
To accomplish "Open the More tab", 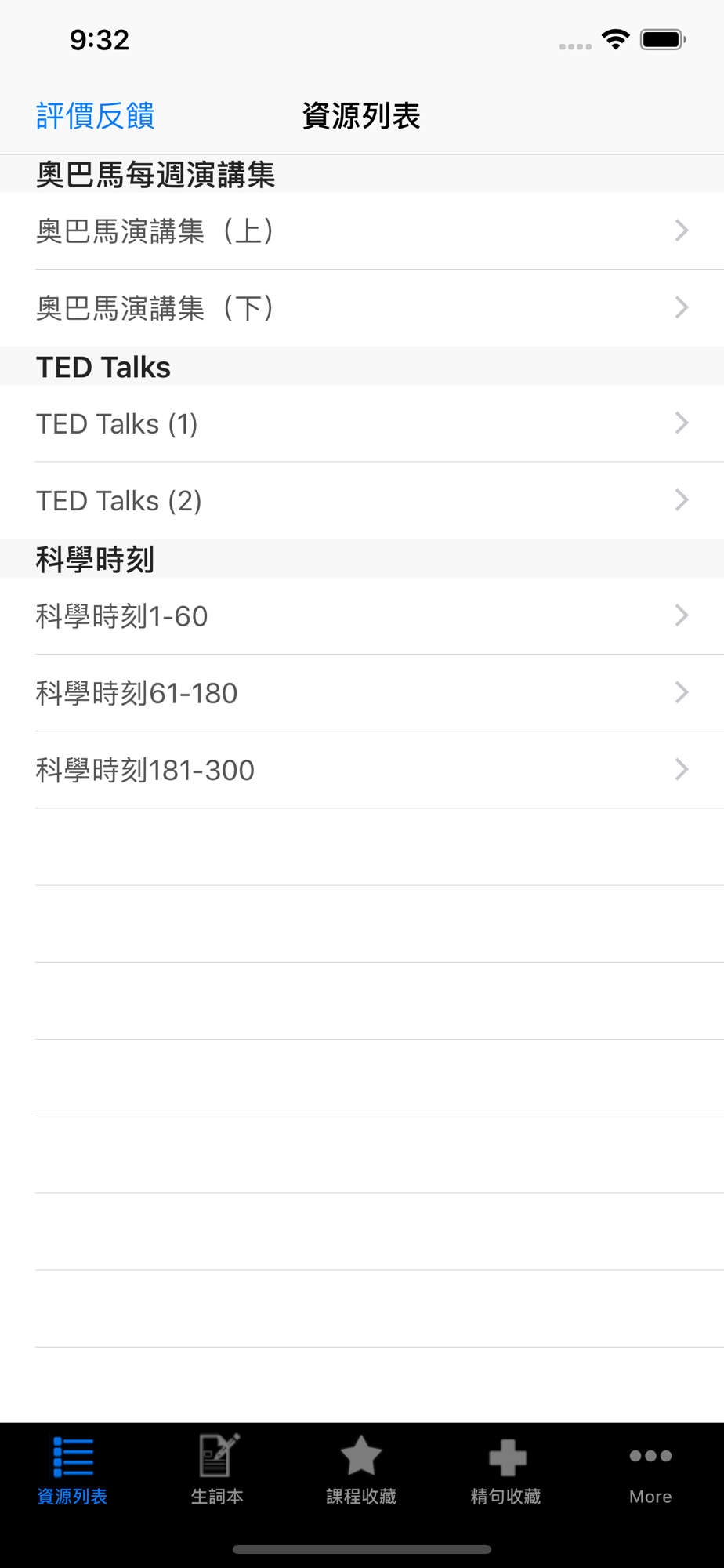I will click(x=650, y=1471).
